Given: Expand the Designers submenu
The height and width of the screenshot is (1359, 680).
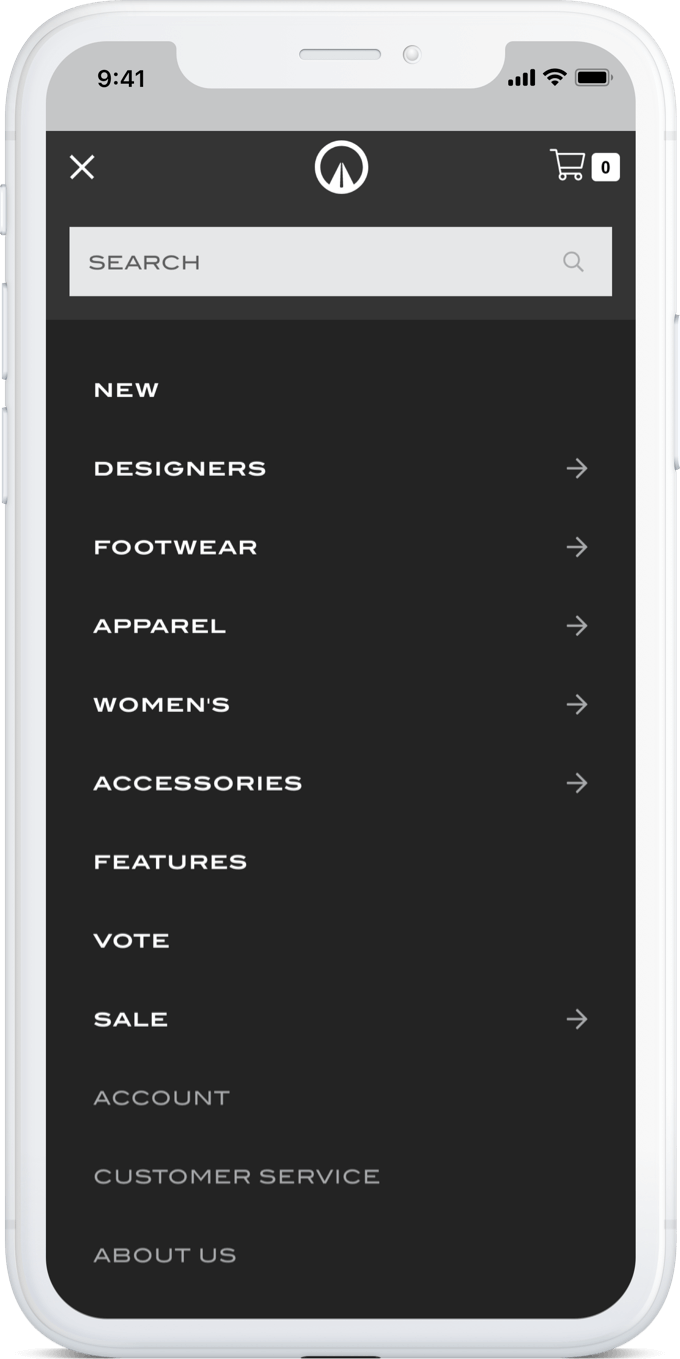Looking at the screenshot, I should [x=576, y=468].
